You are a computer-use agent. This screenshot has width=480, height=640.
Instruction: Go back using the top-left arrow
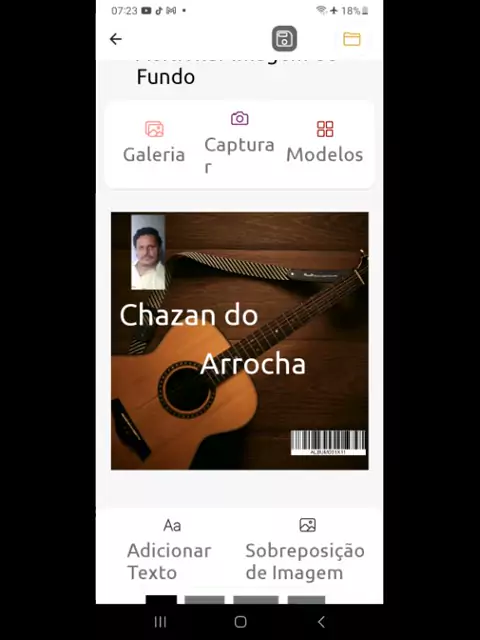(116, 39)
